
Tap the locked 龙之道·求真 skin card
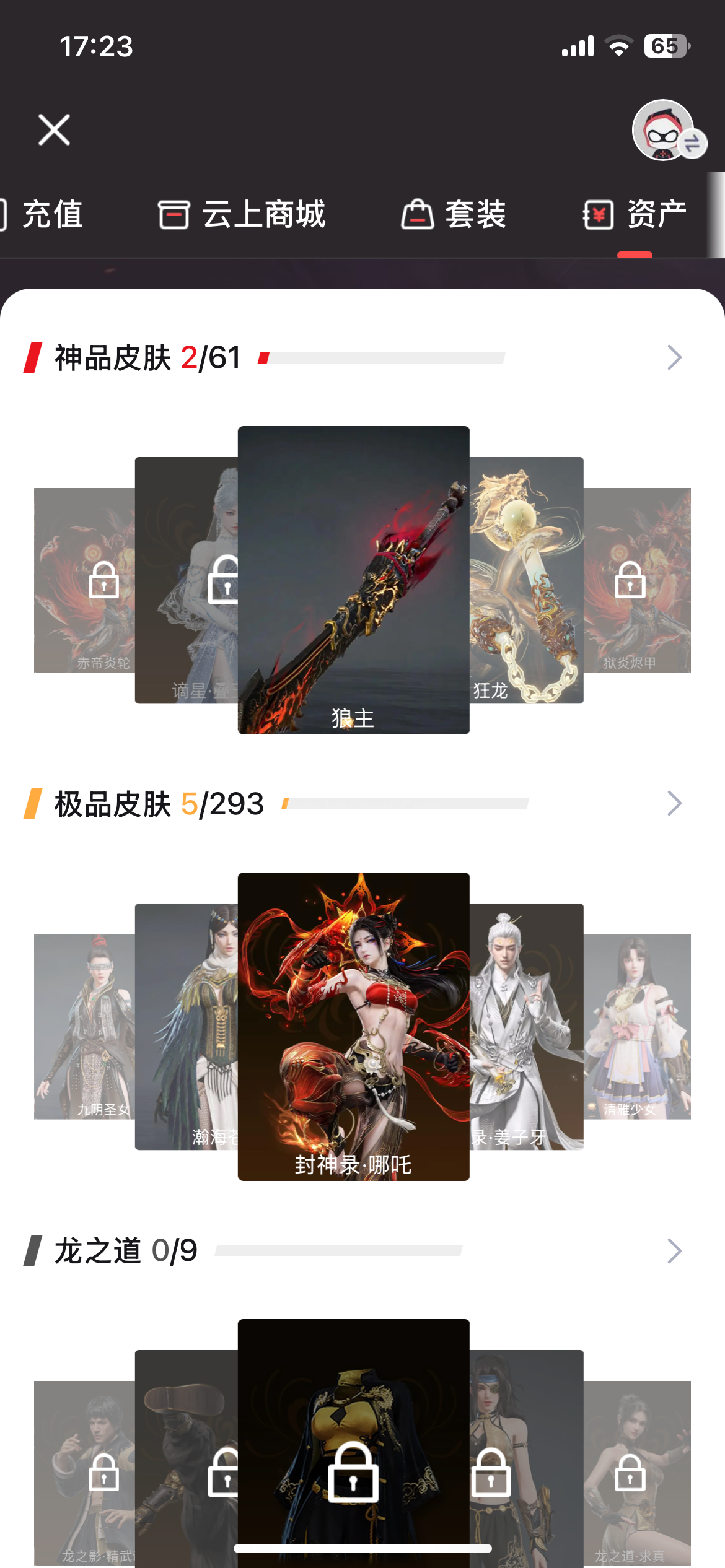pyautogui.click(x=637, y=1473)
